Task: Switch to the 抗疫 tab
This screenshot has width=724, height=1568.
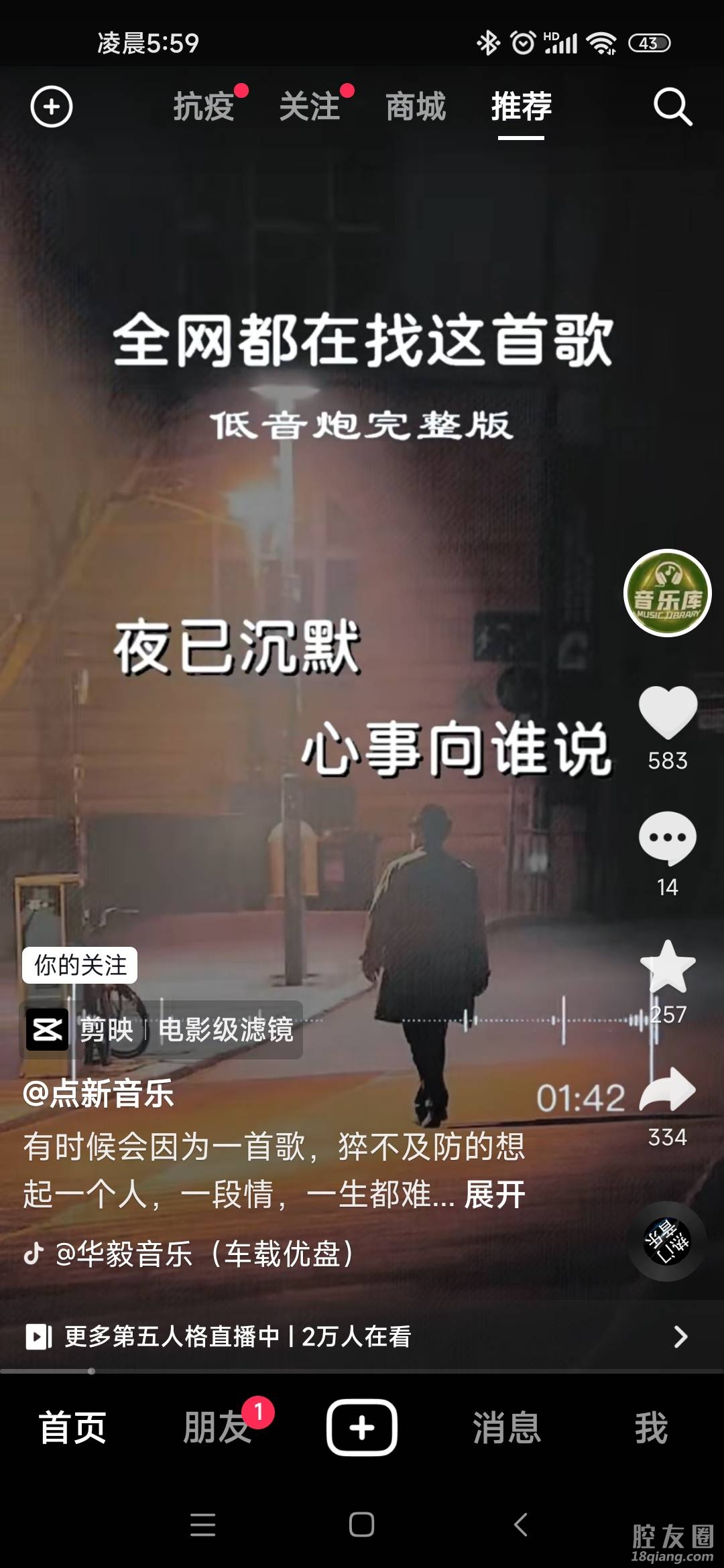Action: 204,107
